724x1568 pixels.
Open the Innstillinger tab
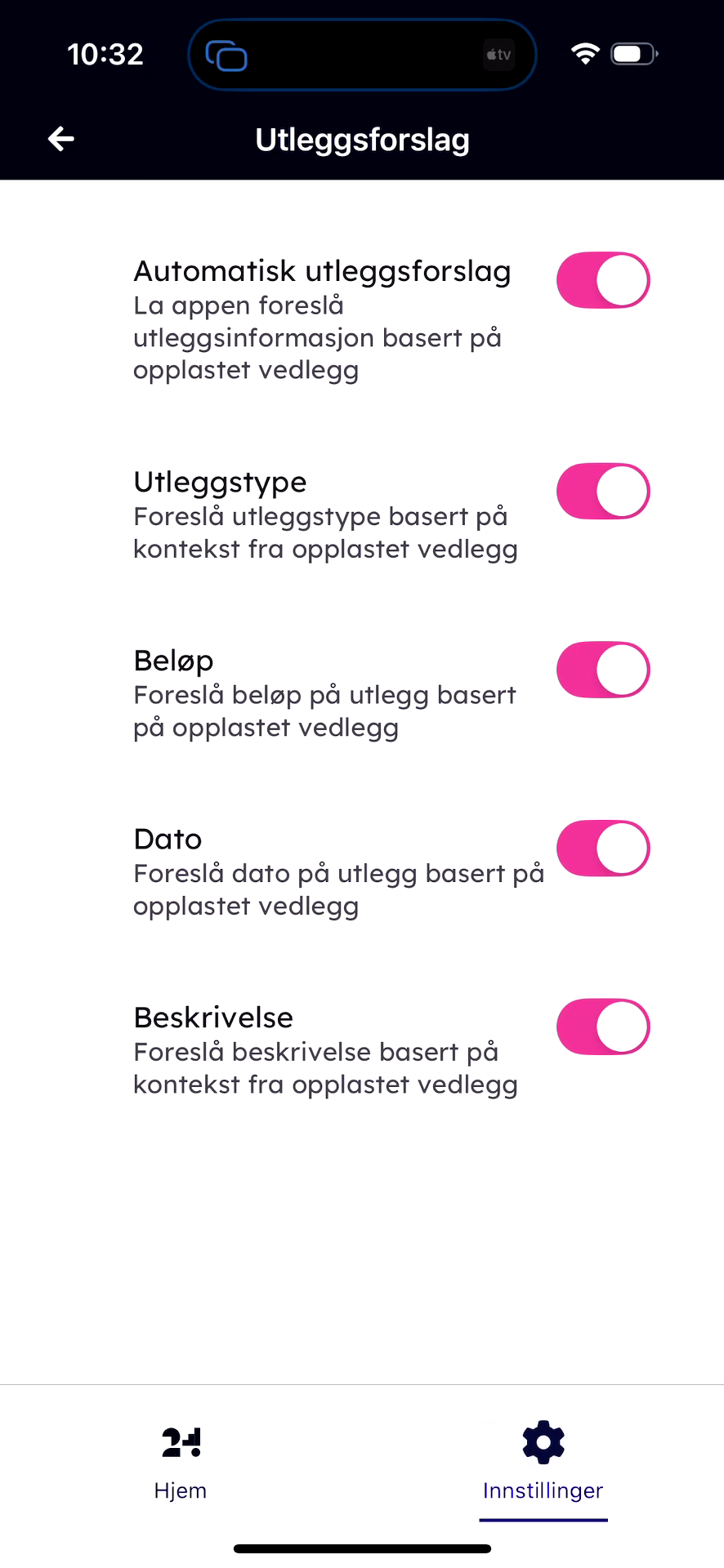(x=543, y=1463)
